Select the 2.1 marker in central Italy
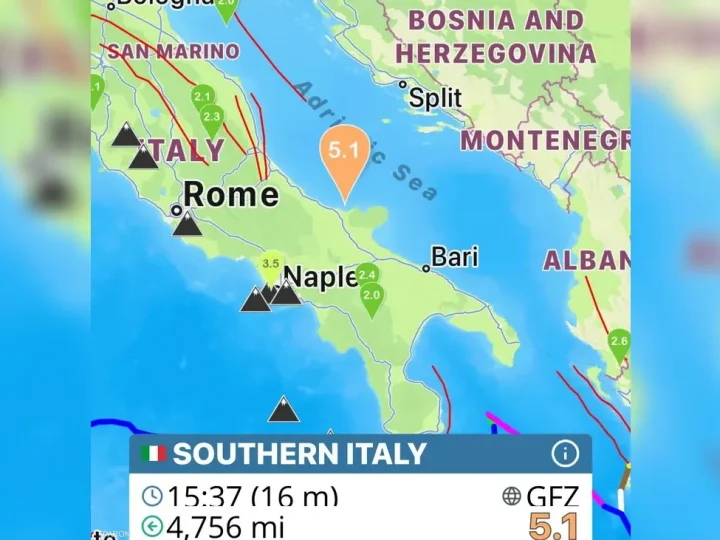The image size is (720, 540). [x=203, y=97]
